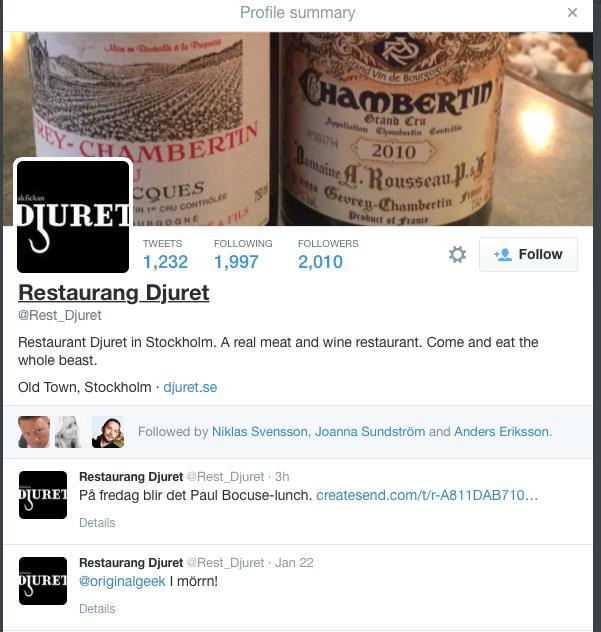Open the Restaurang Djuret profile name link

click(113, 292)
